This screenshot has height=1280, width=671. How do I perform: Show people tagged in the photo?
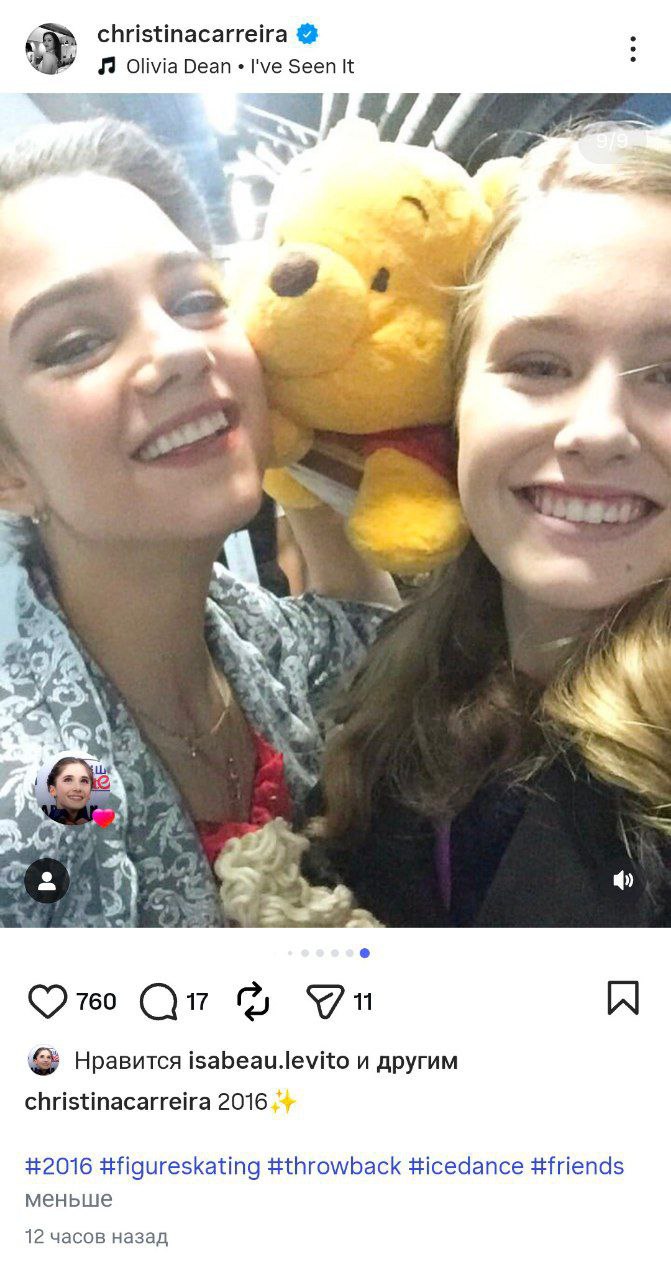tap(47, 880)
